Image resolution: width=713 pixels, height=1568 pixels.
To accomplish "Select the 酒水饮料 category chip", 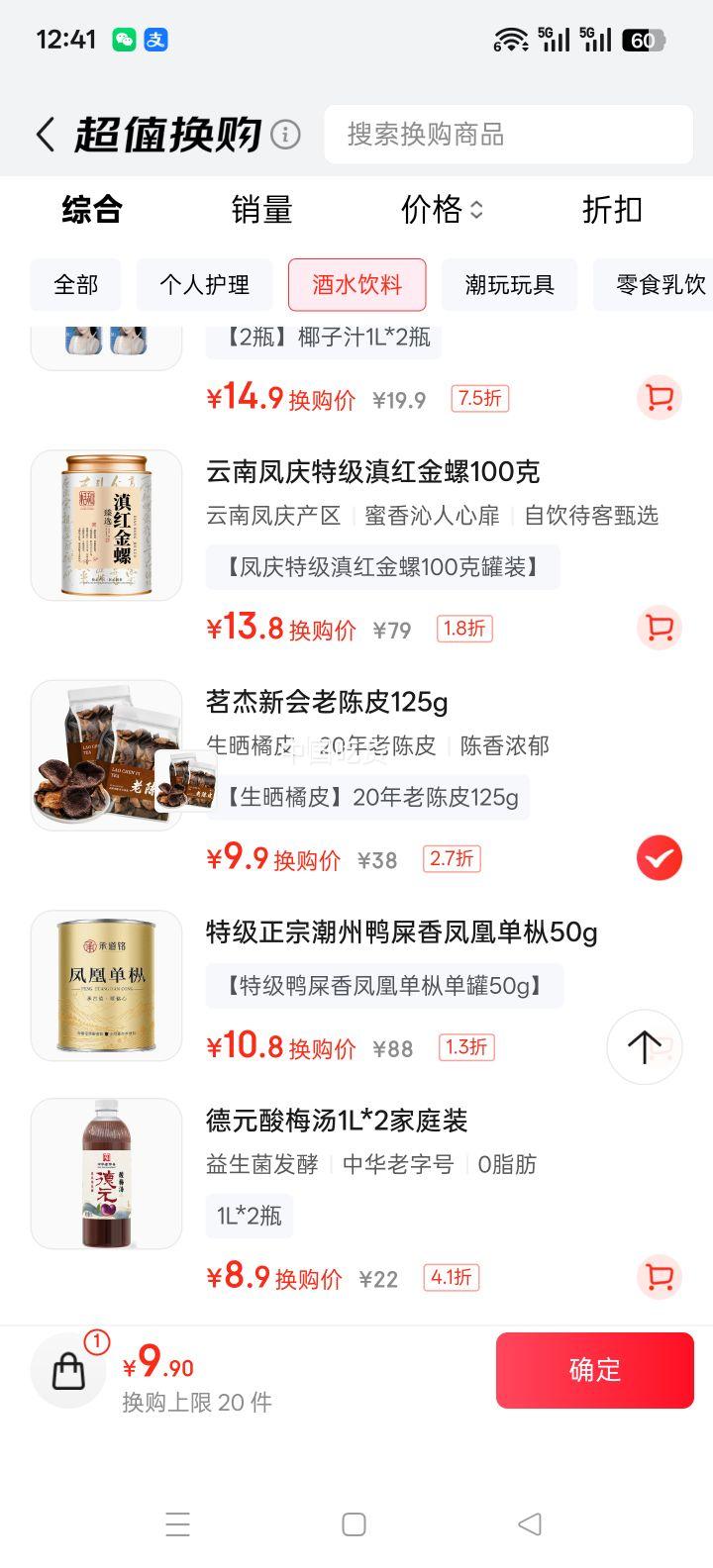I will [356, 285].
